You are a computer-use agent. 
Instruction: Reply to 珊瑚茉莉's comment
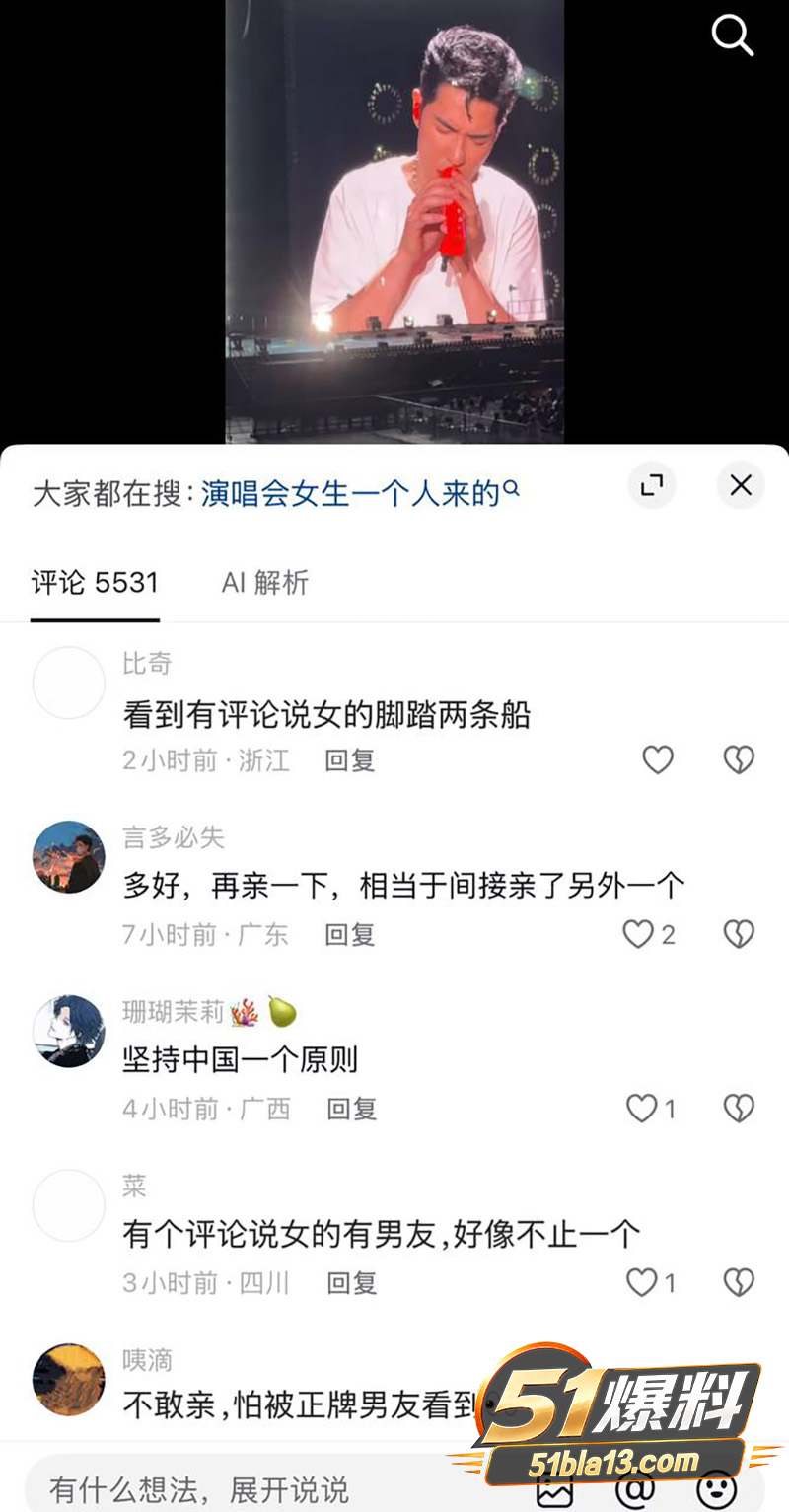coord(352,1110)
